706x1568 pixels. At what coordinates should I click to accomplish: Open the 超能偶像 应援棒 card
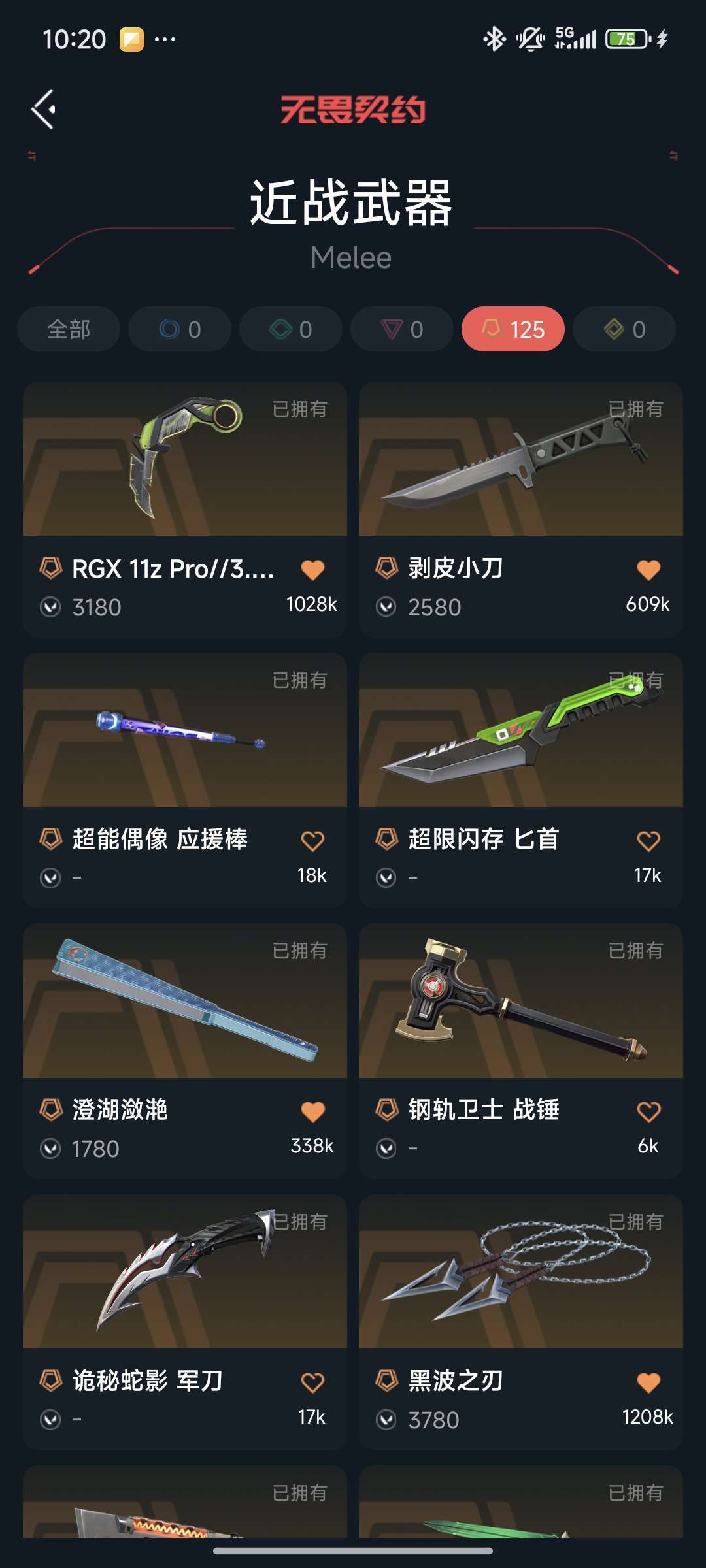pyautogui.click(x=185, y=780)
